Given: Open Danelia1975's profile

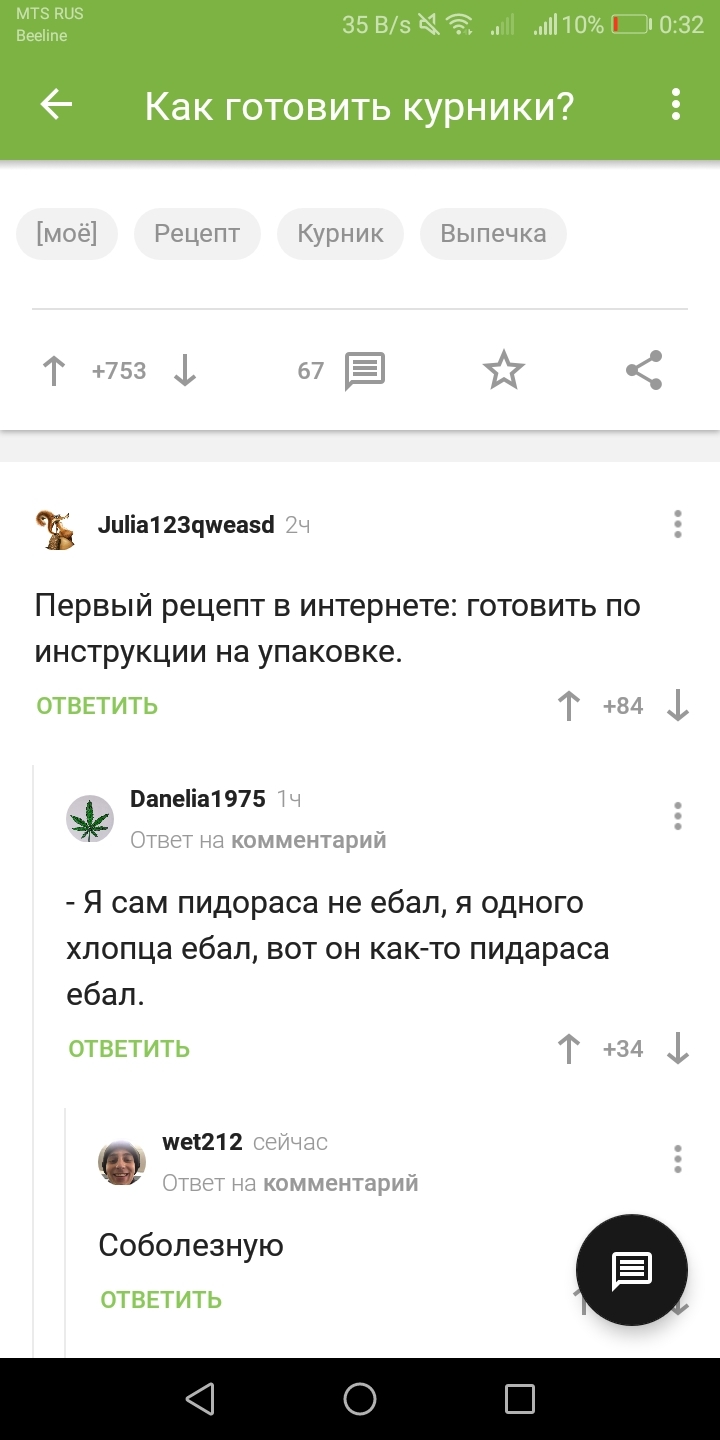Looking at the screenshot, I should coord(197,799).
